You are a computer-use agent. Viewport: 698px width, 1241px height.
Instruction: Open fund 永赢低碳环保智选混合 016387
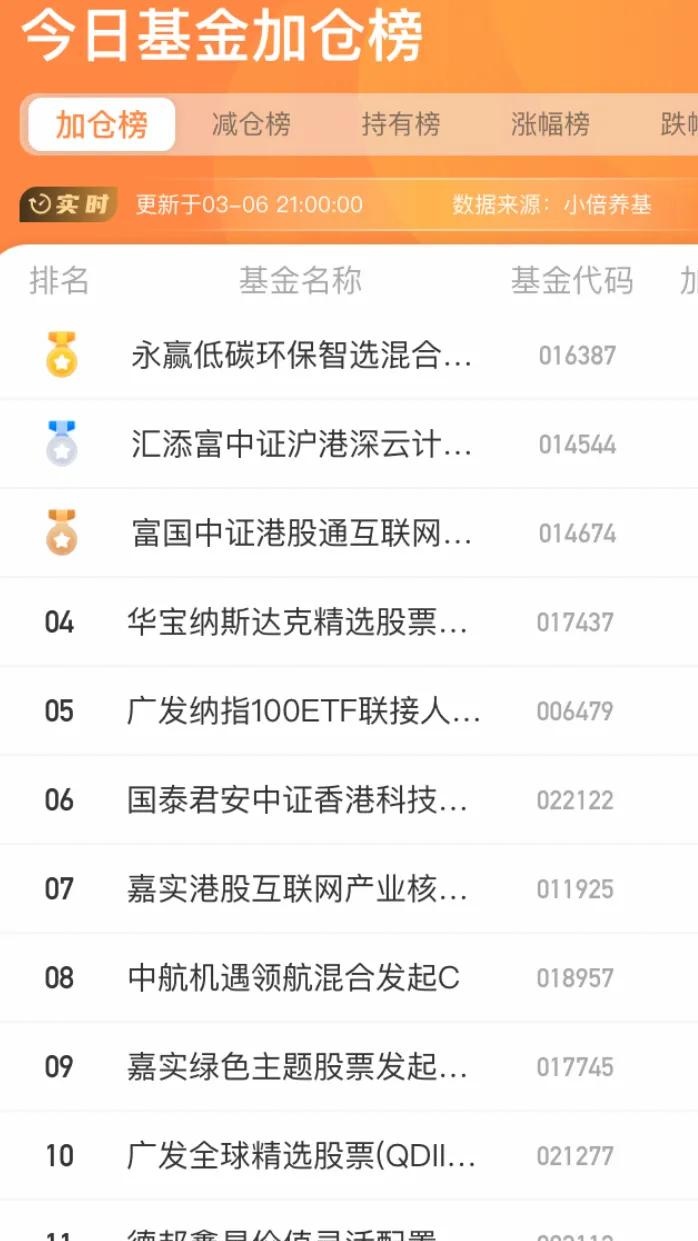349,355
